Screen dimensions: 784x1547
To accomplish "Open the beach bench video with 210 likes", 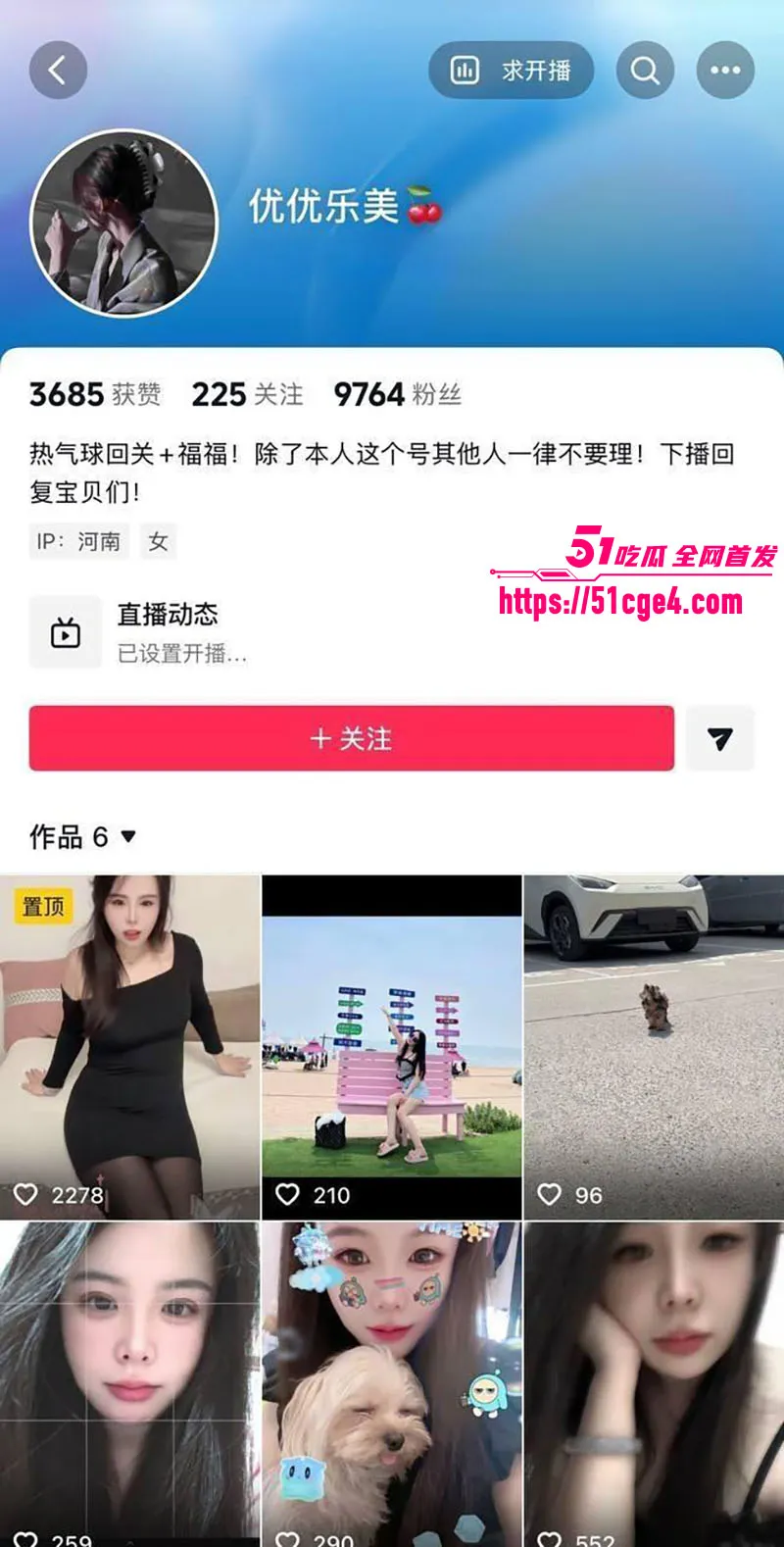I will pos(392,1047).
